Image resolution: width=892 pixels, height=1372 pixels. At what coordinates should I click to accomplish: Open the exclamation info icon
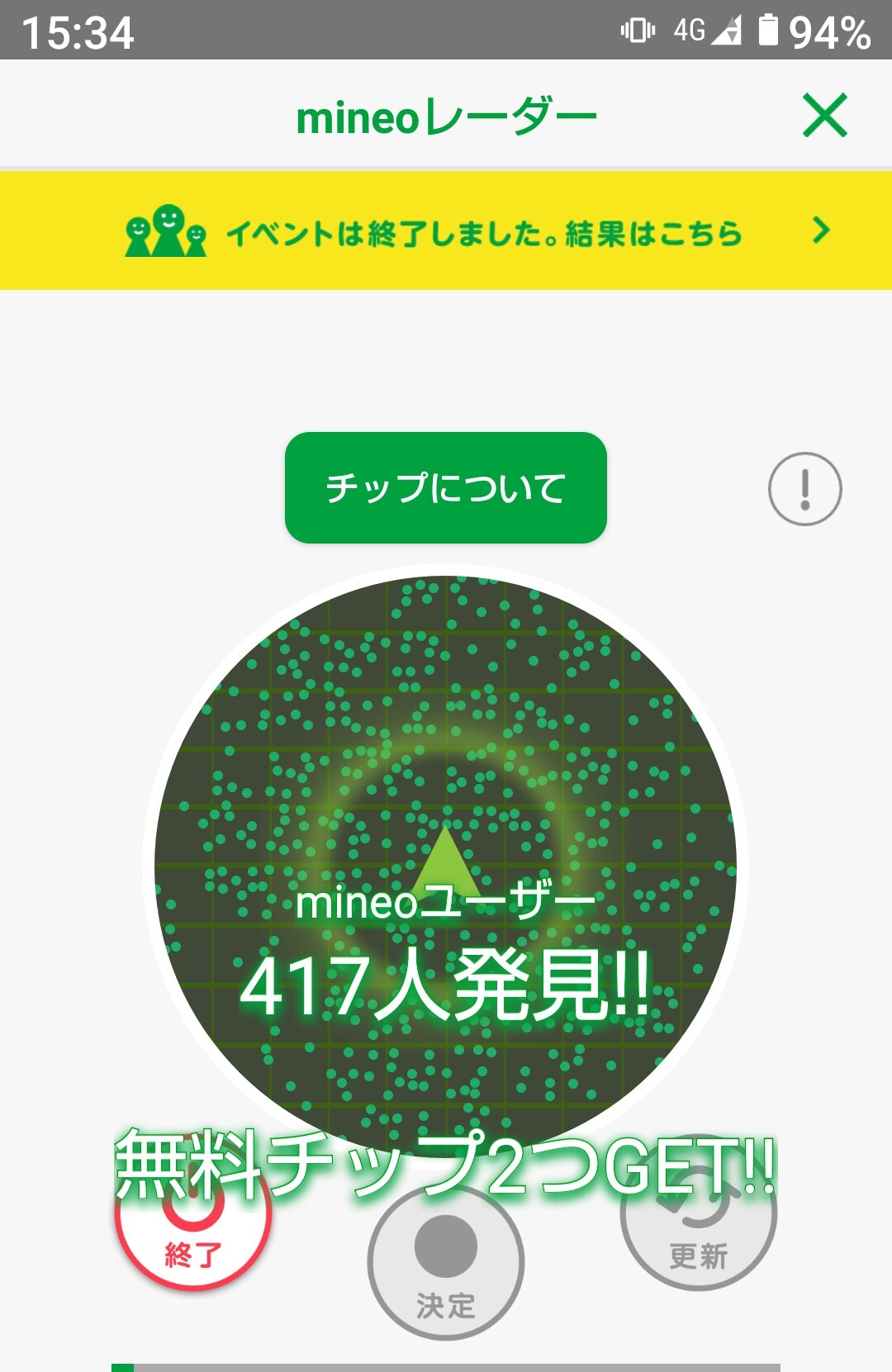805,489
